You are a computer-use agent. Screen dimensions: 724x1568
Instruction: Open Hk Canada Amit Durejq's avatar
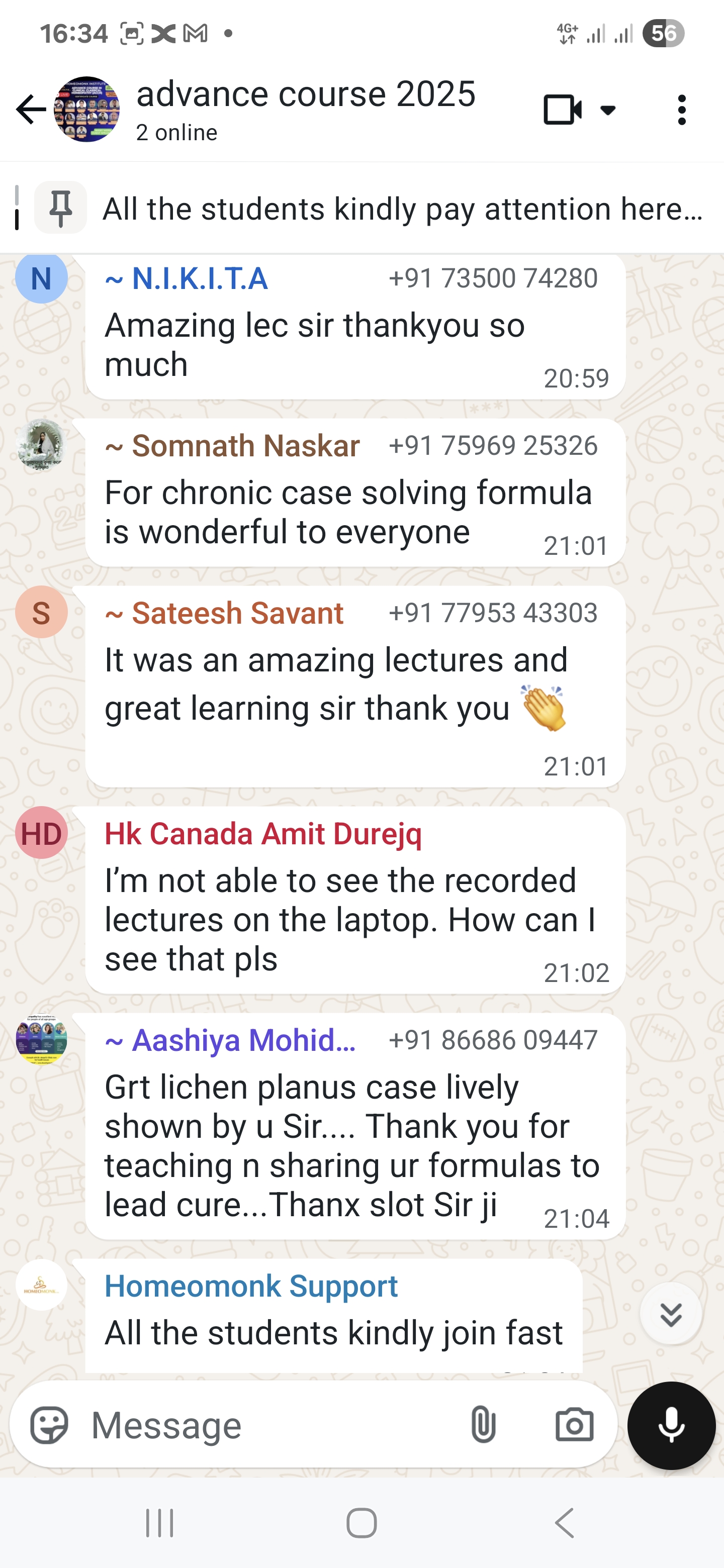(41, 833)
